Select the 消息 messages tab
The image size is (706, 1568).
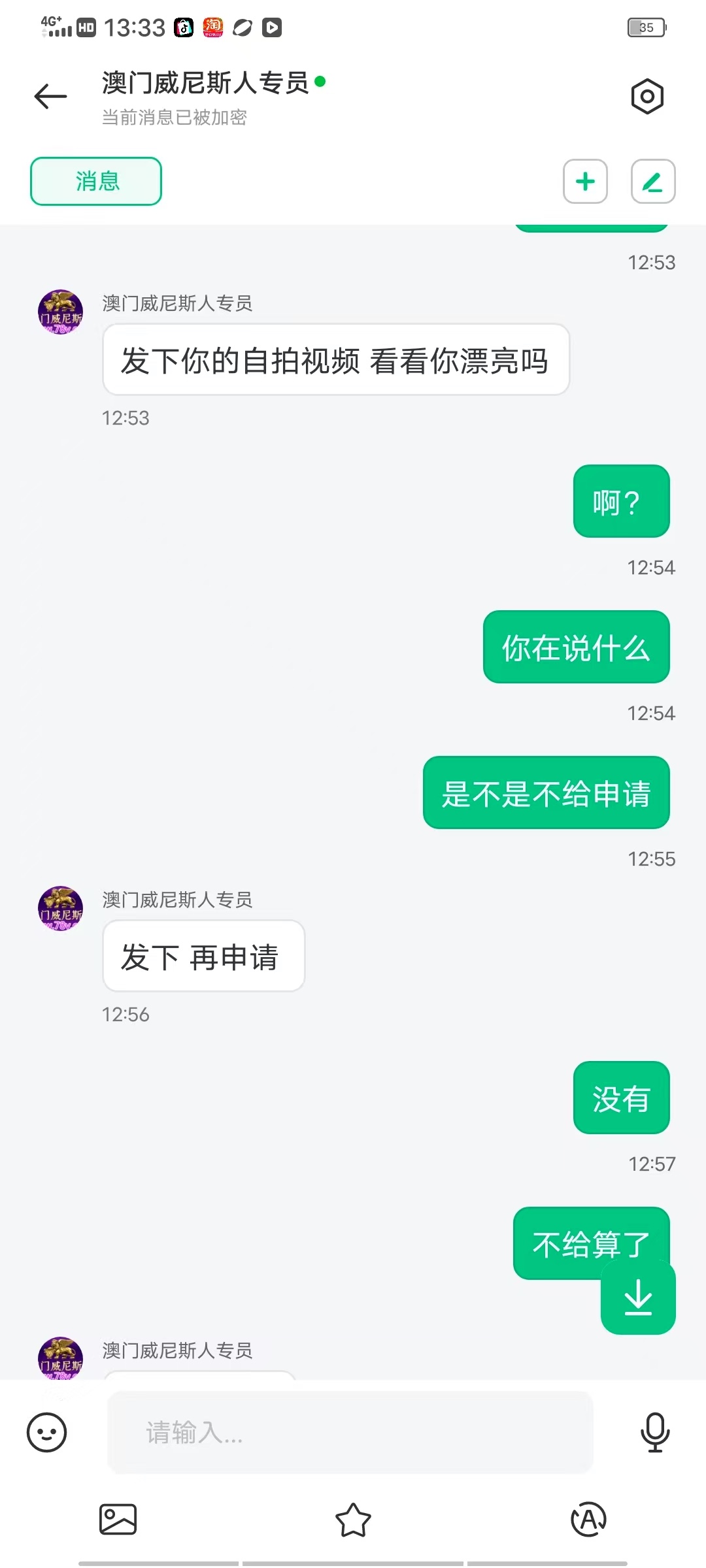95,182
